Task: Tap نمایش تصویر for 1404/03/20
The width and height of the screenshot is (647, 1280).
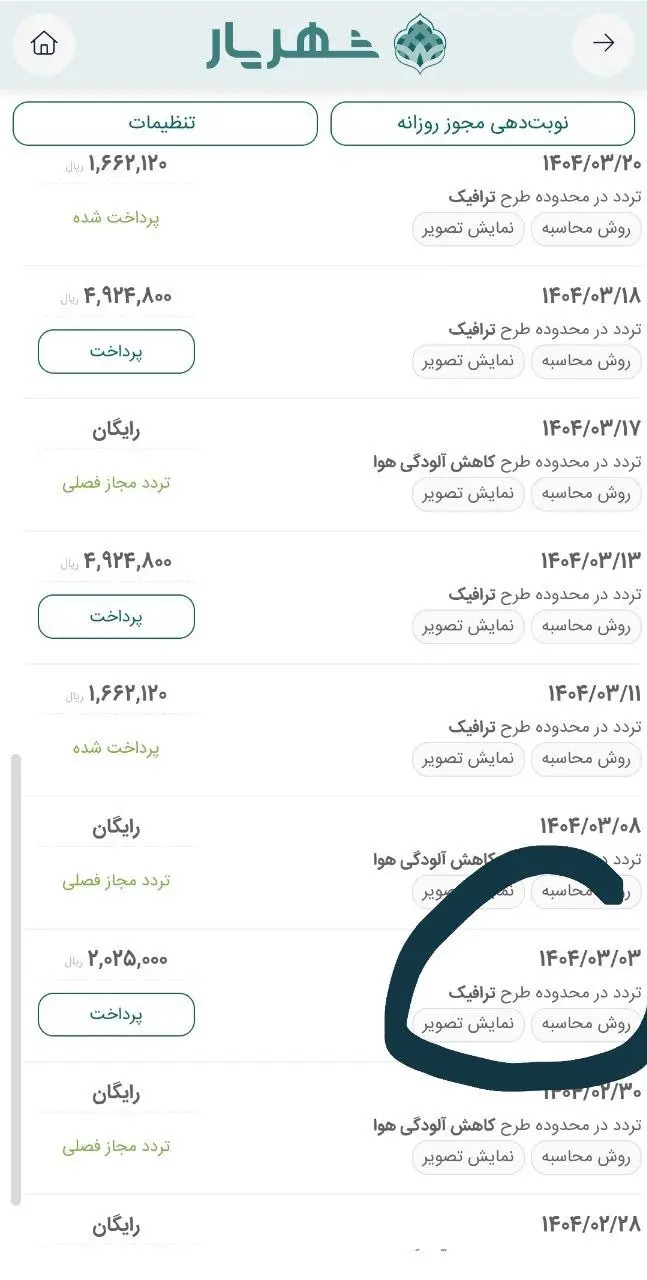Action: click(468, 229)
